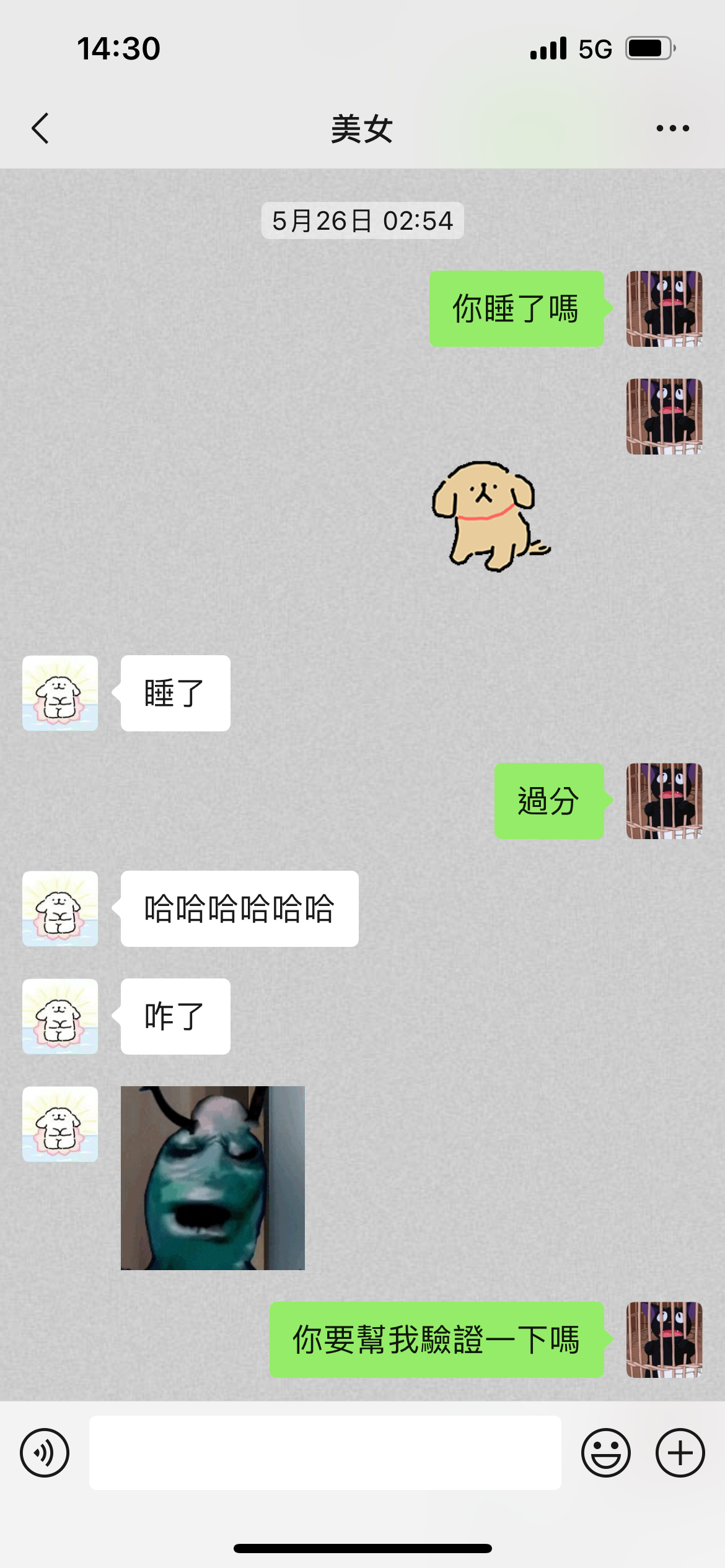
Task: Focus the message text field
Action: point(325,1453)
